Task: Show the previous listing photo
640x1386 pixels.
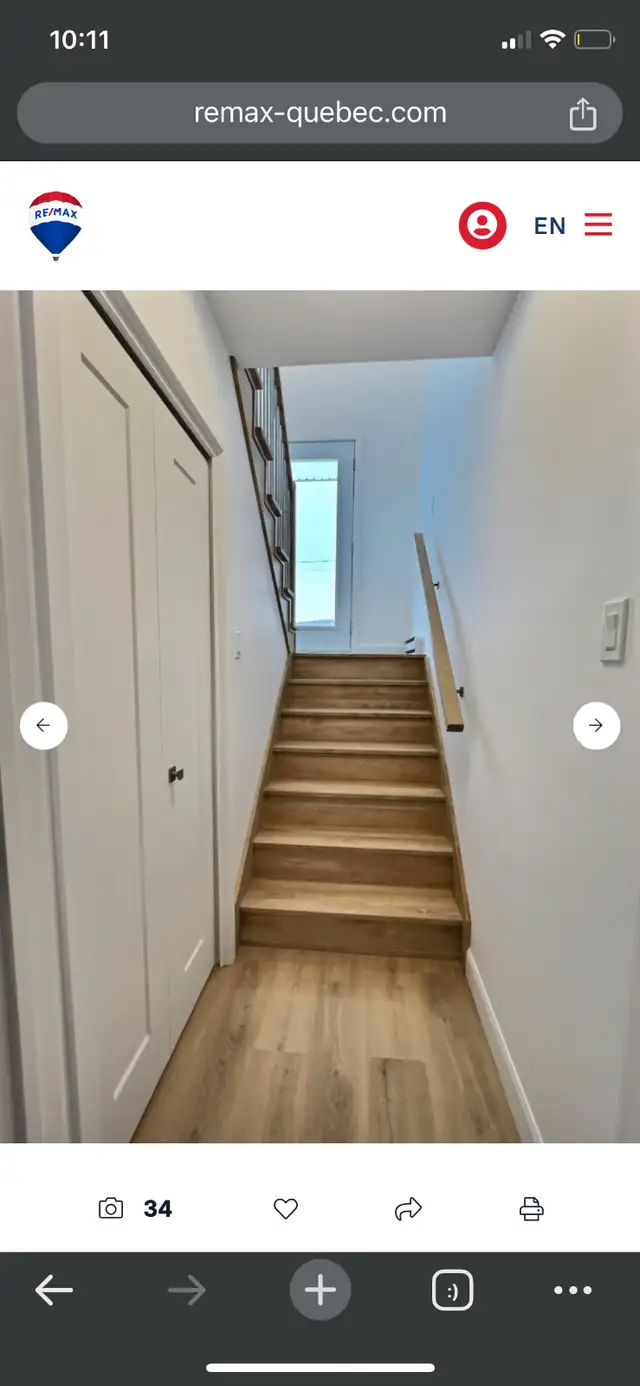Action: [x=44, y=726]
